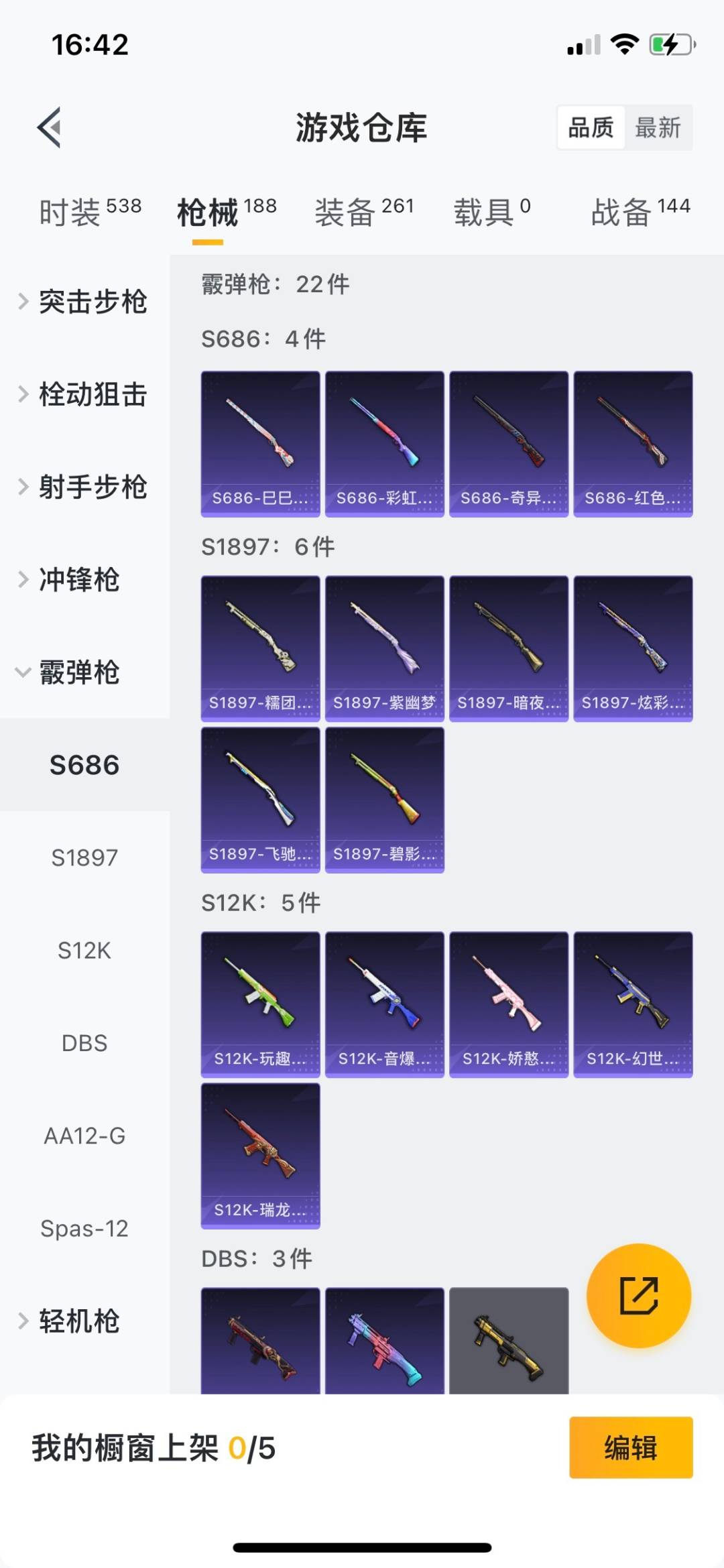Select Spas-12 in the sidebar
The height and width of the screenshot is (1568, 724).
[84, 1228]
